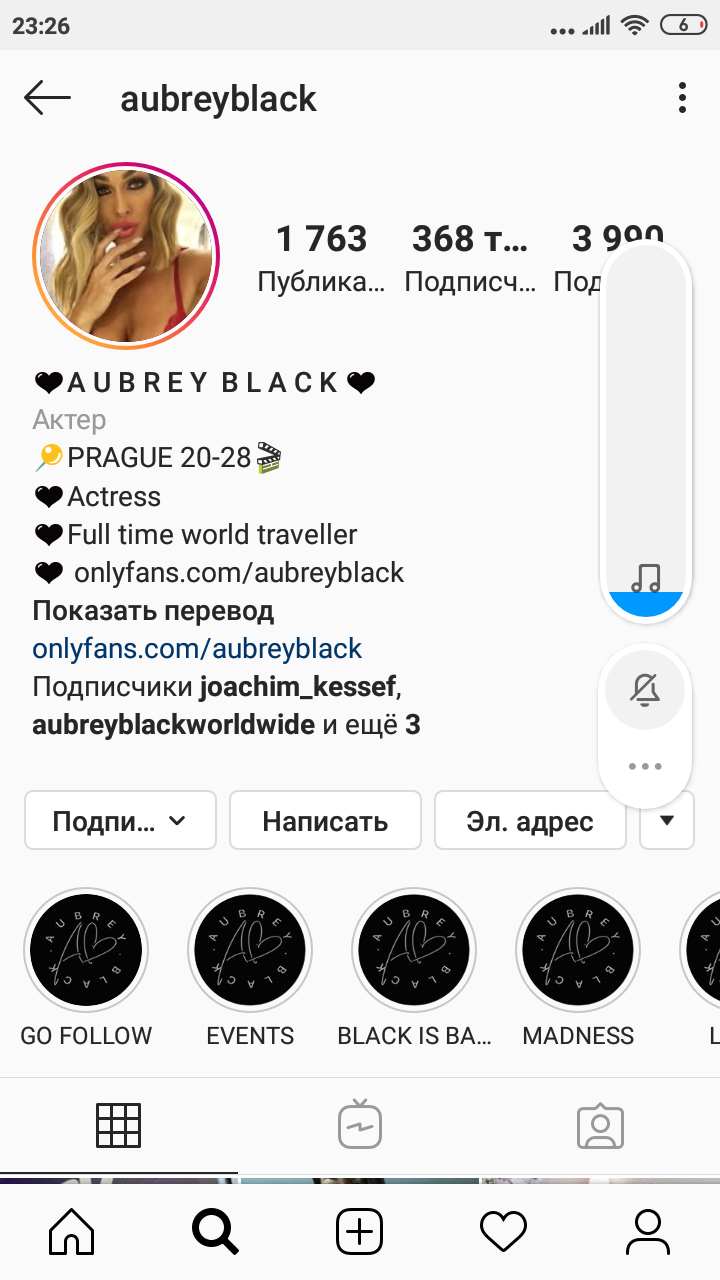Viewport: 720px width, 1280px height.
Task: Open the GO FOLLOW highlight
Action: coord(86,950)
